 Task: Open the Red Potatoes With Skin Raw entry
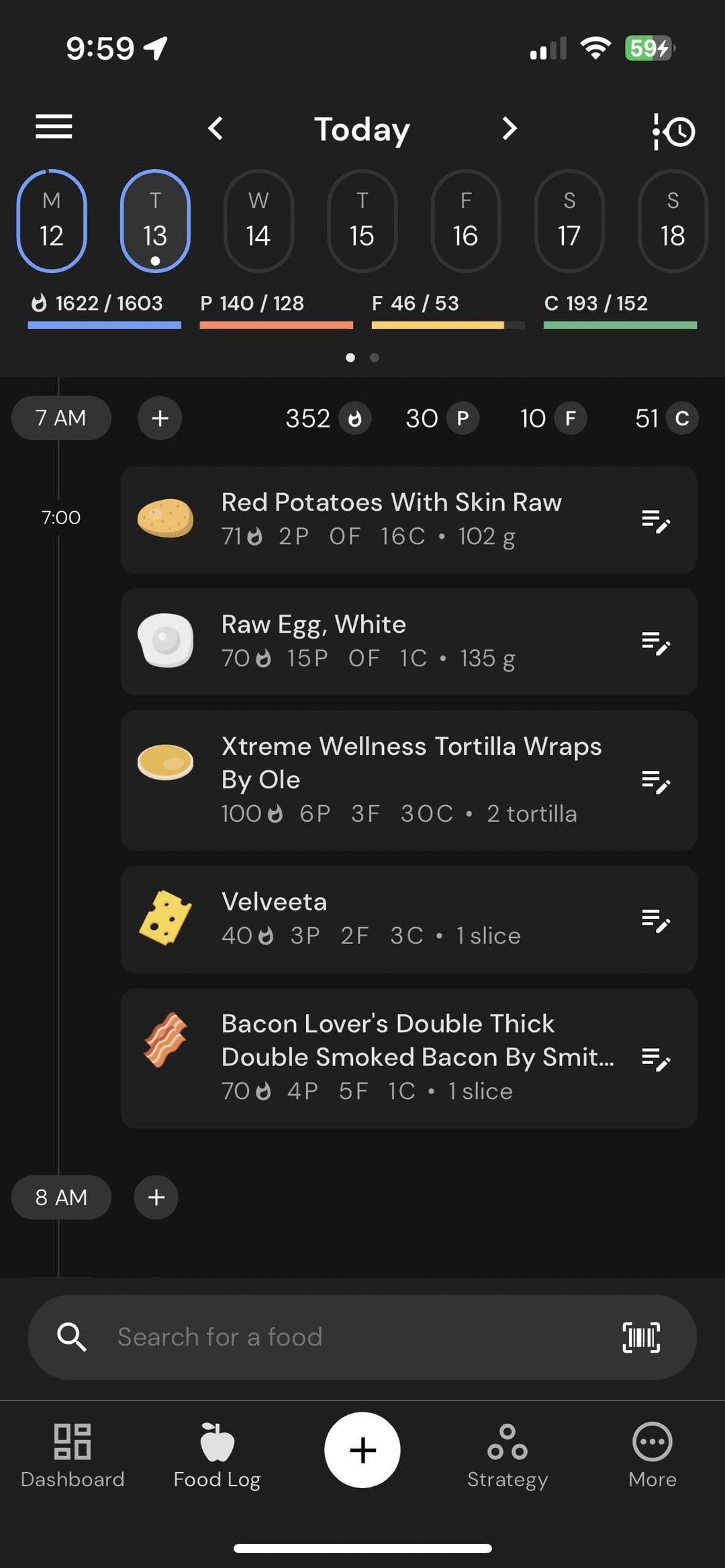409,519
